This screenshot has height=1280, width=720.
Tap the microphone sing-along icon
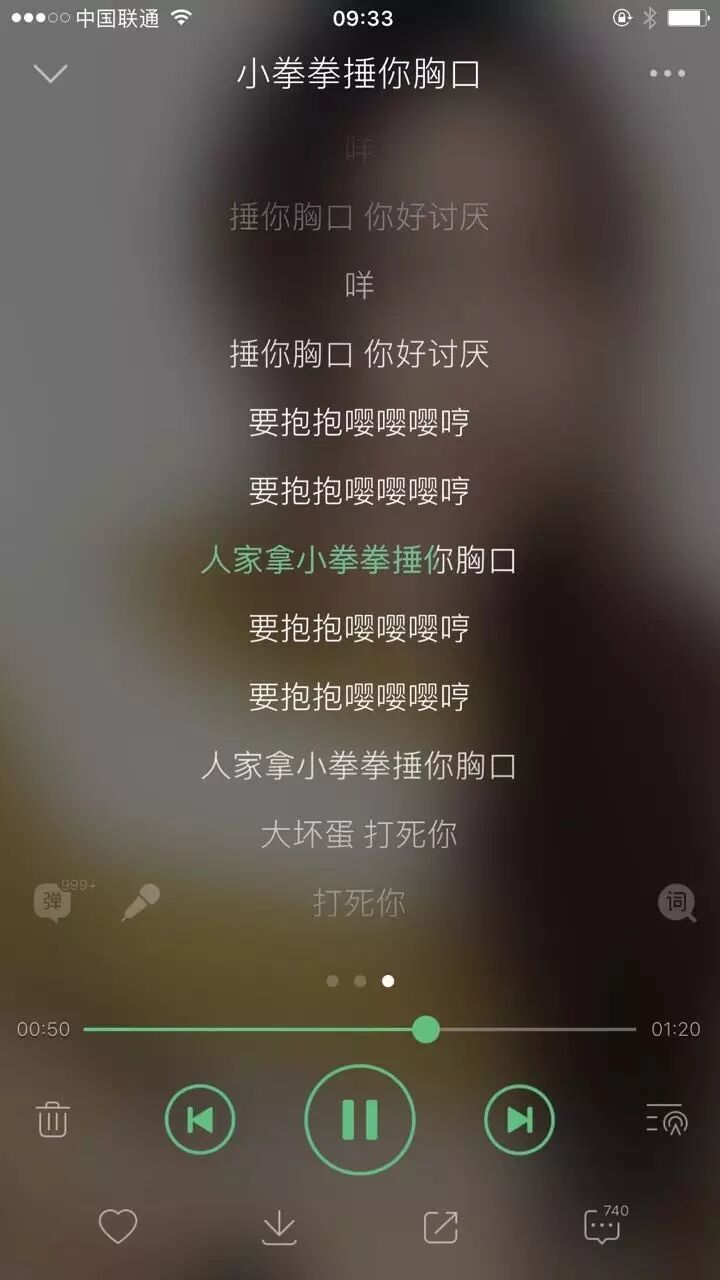141,902
